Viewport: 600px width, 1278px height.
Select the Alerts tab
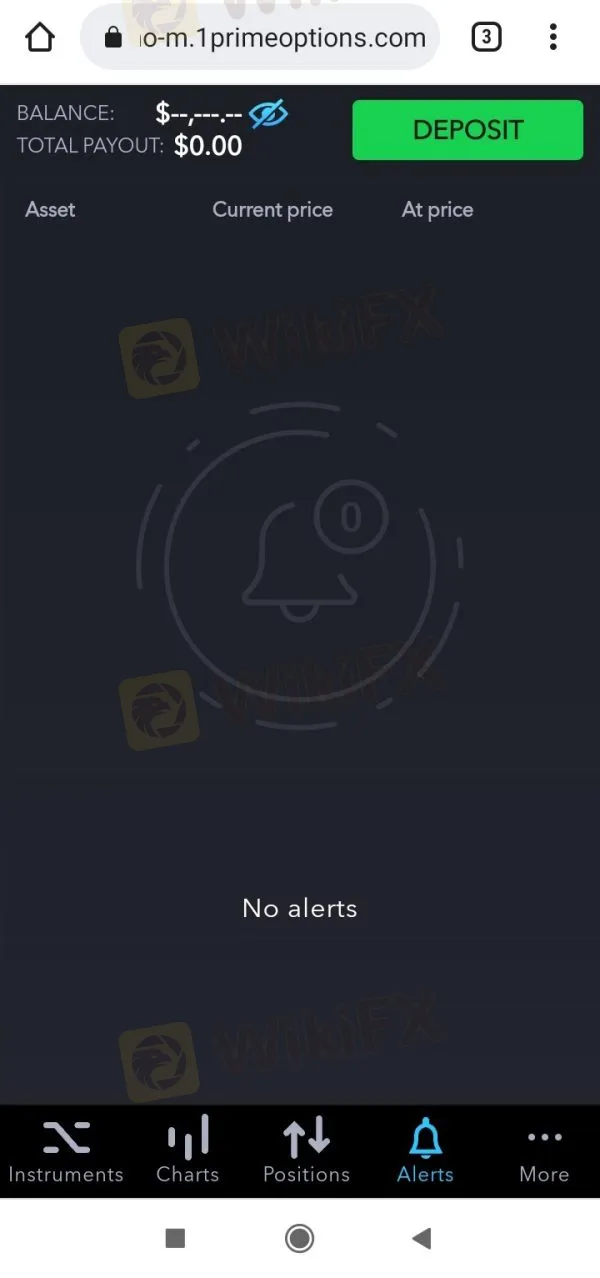425,1151
